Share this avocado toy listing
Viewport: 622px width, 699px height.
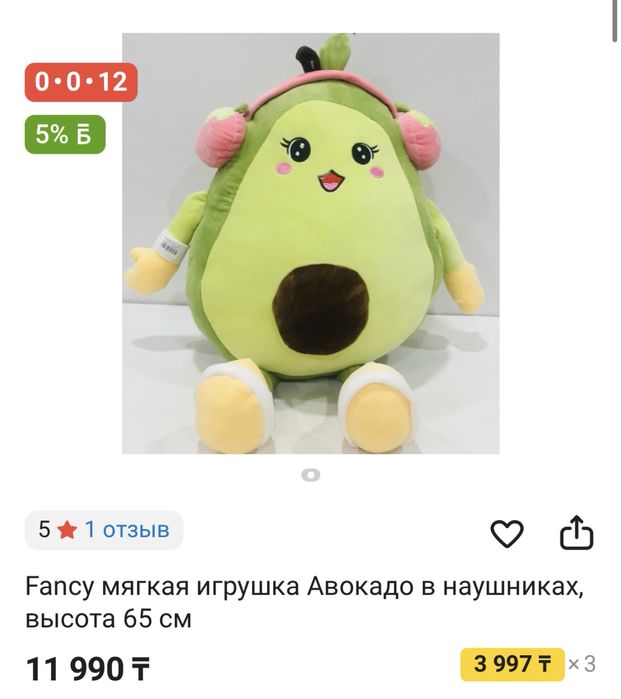pos(576,534)
